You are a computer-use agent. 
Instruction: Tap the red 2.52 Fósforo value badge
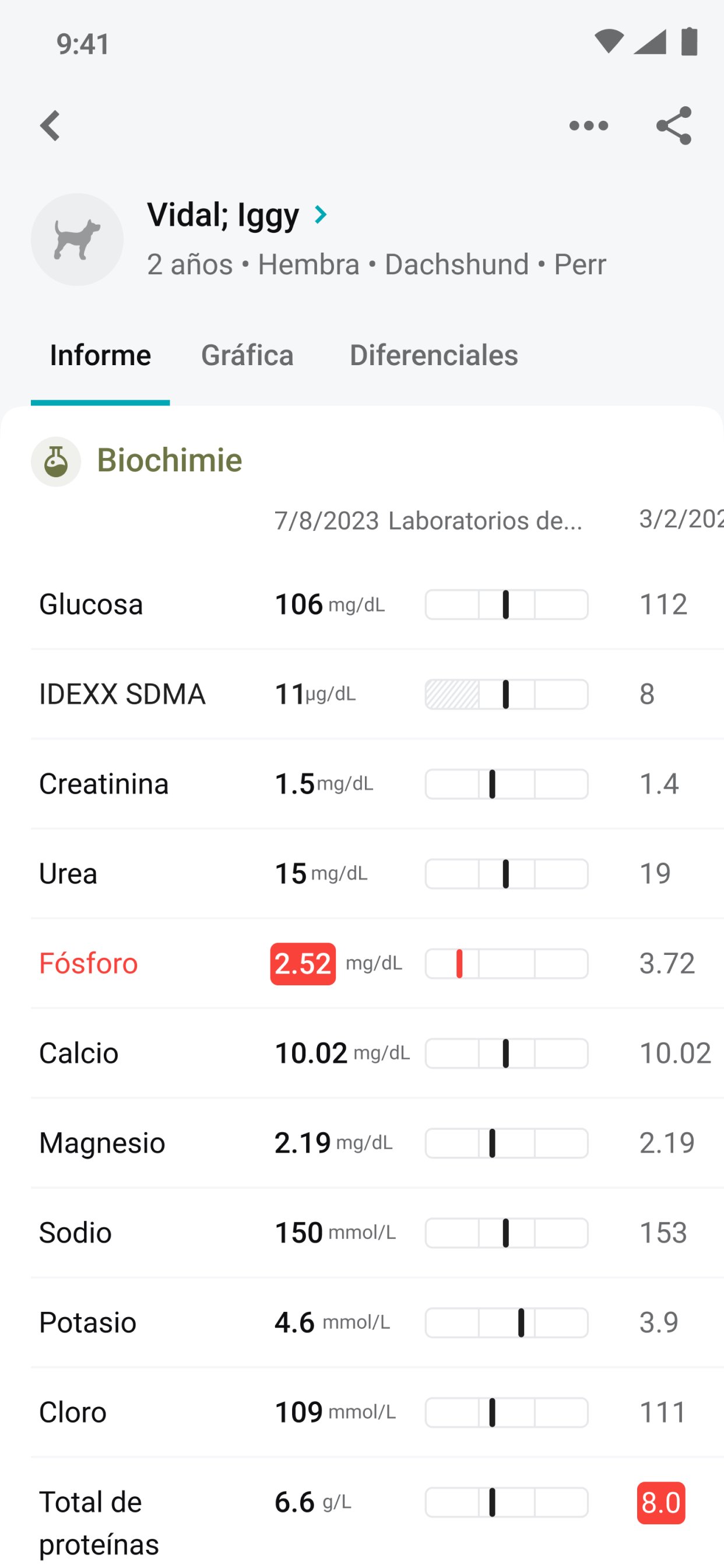(303, 964)
